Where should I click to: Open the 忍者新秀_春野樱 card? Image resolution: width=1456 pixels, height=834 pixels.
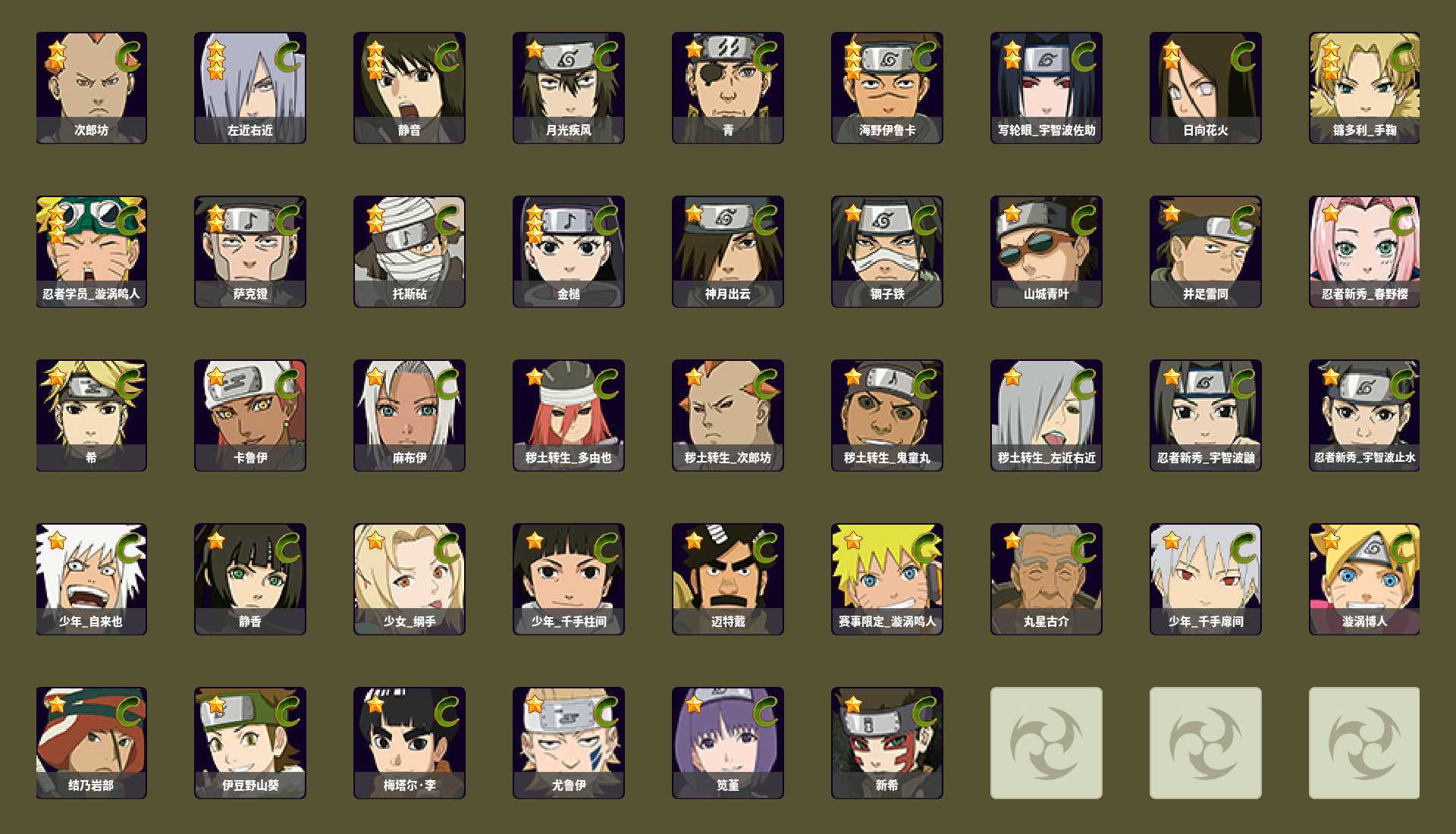(x=1364, y=251)
